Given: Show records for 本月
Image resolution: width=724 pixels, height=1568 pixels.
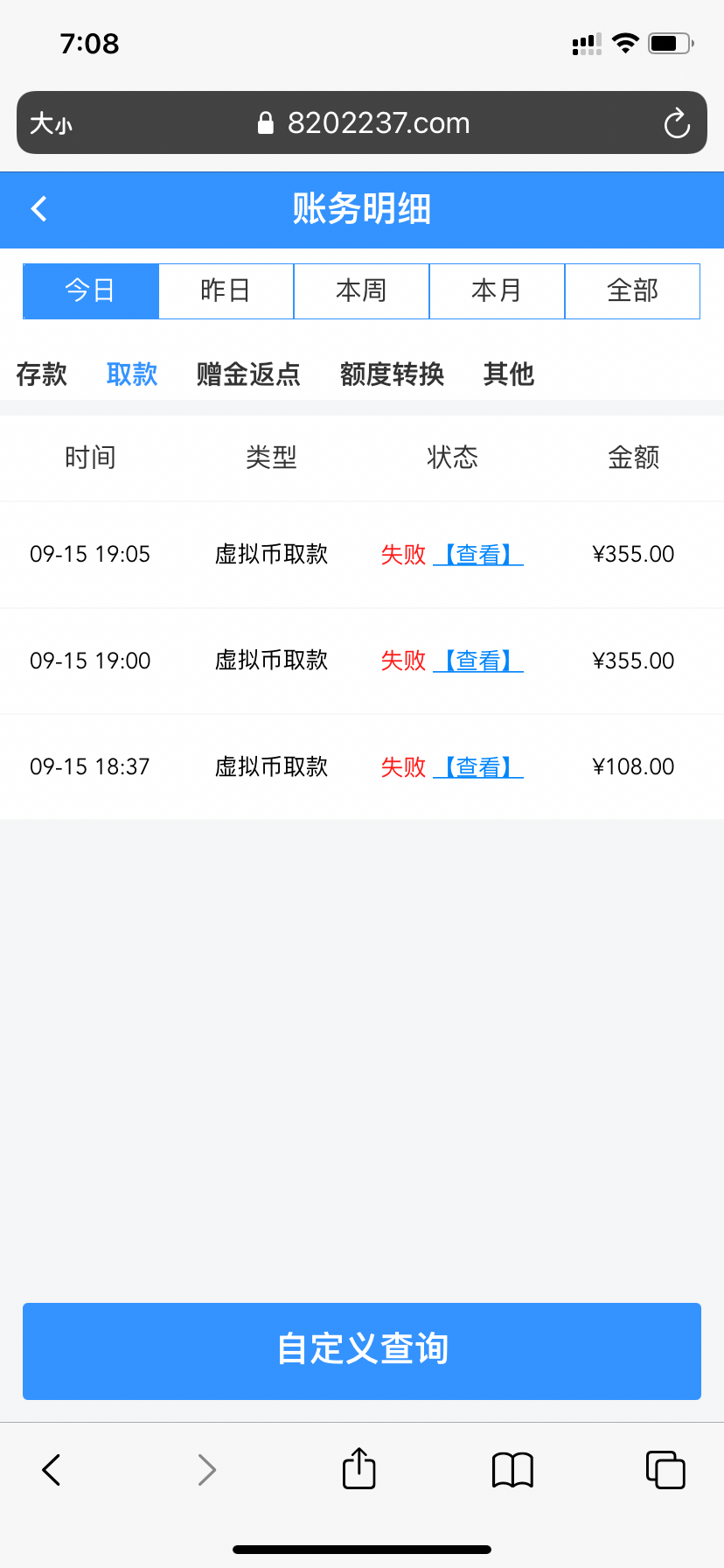Looking at the screenshot, I should pos(497,290).
